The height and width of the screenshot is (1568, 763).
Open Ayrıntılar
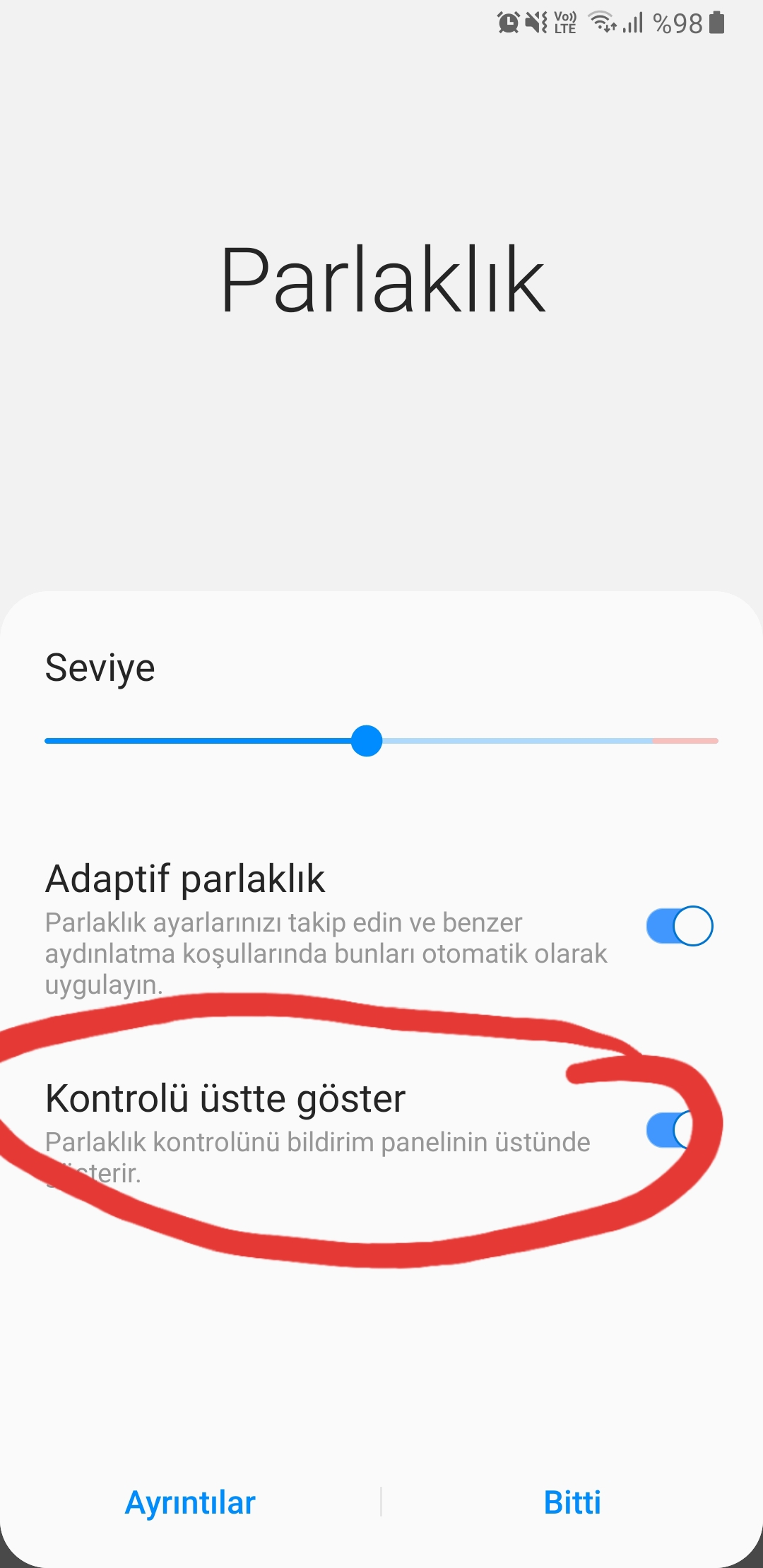pos(190,1502)
